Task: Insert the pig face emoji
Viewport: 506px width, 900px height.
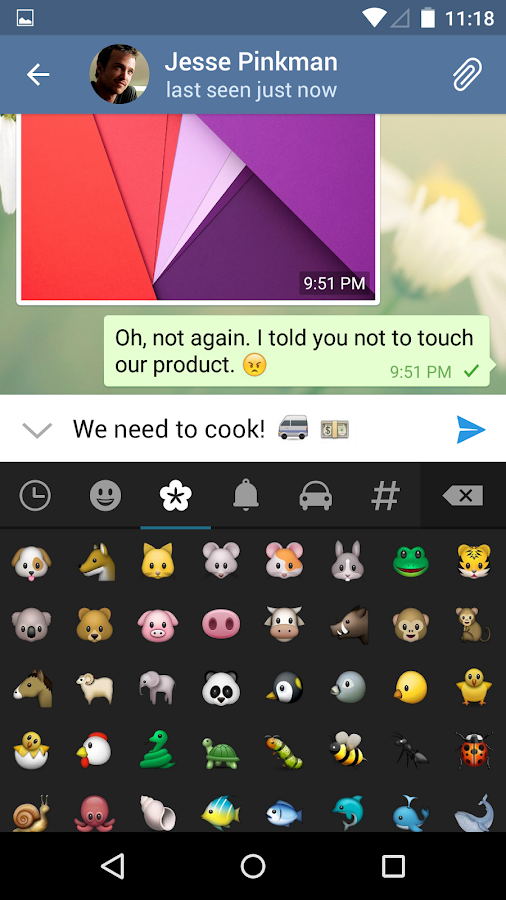Action: point(157,624)
